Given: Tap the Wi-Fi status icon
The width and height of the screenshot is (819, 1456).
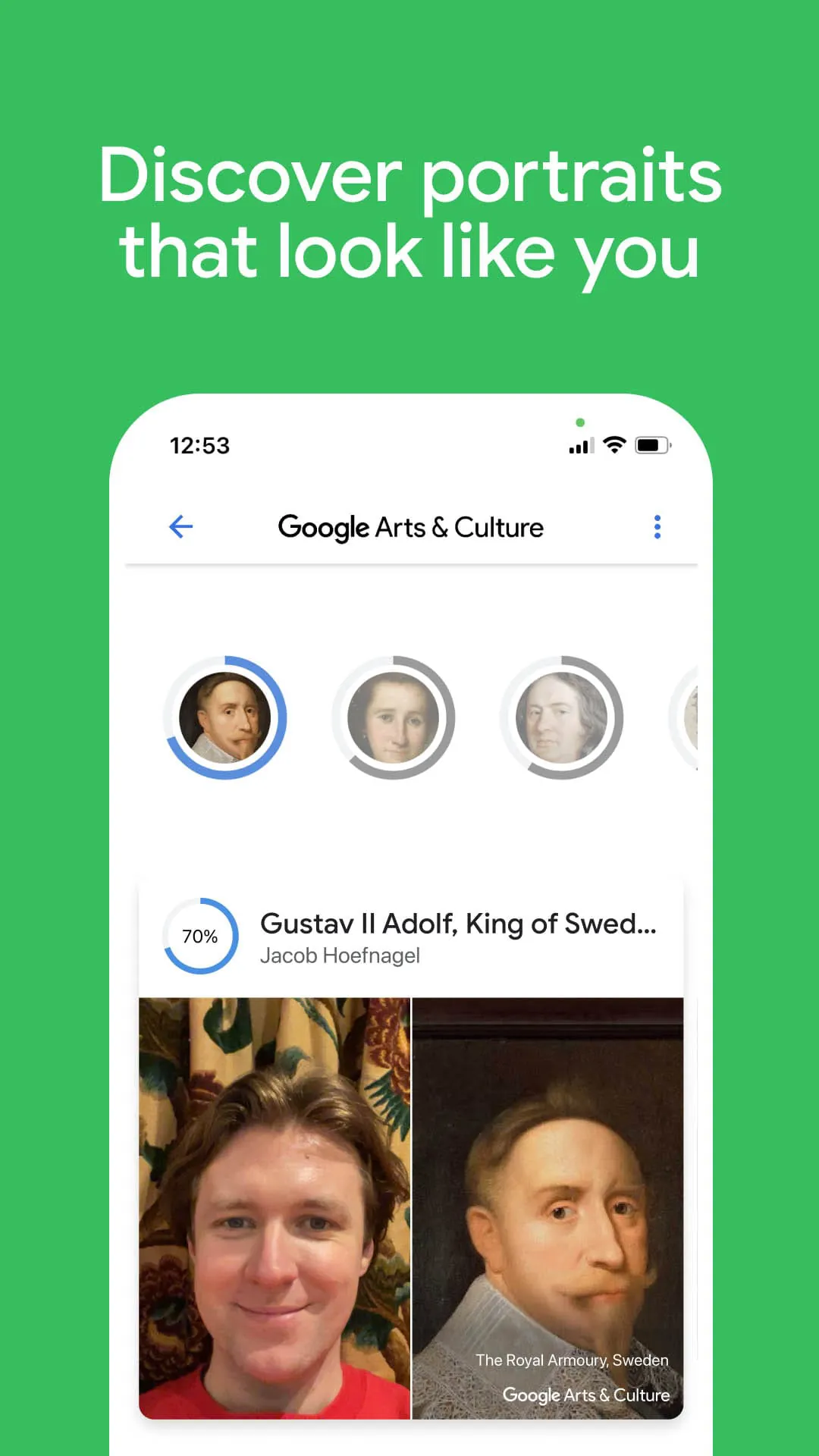Looking at the screenshot, I should coord(613,446).
